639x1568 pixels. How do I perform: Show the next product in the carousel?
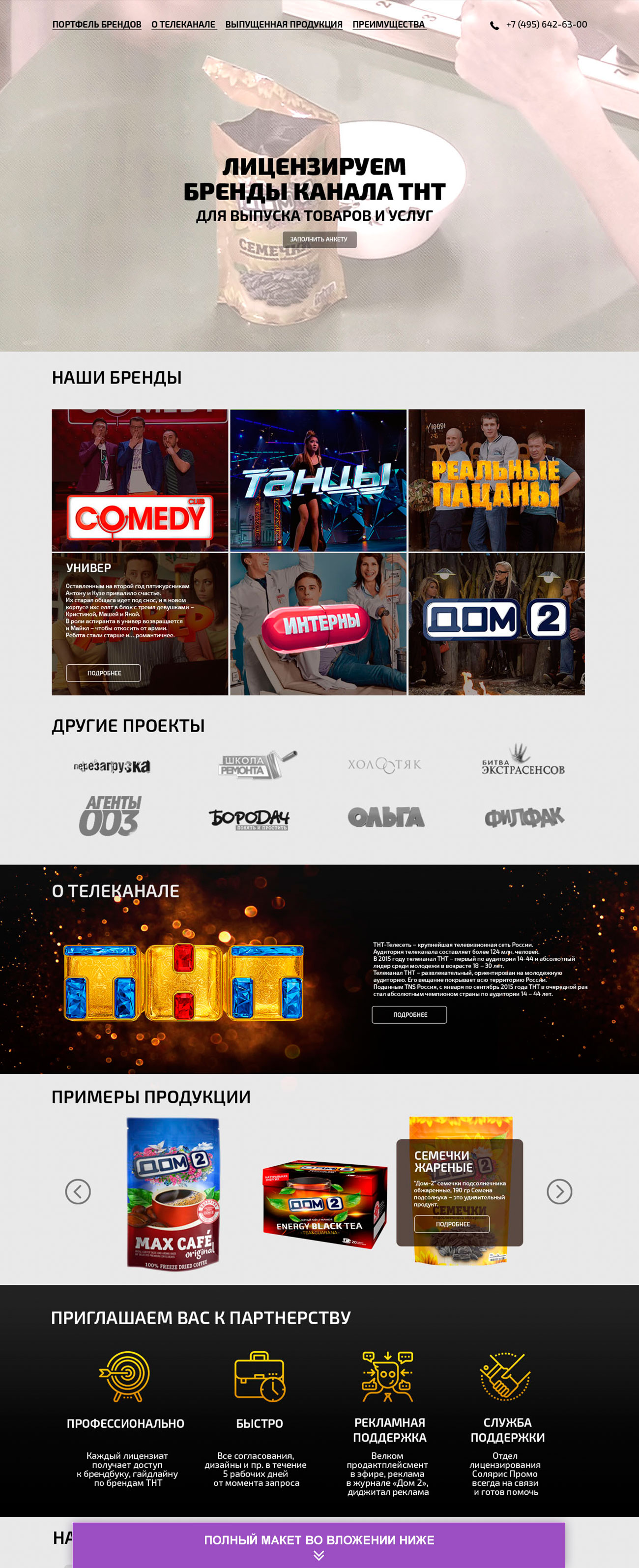tap(559, 1191)
